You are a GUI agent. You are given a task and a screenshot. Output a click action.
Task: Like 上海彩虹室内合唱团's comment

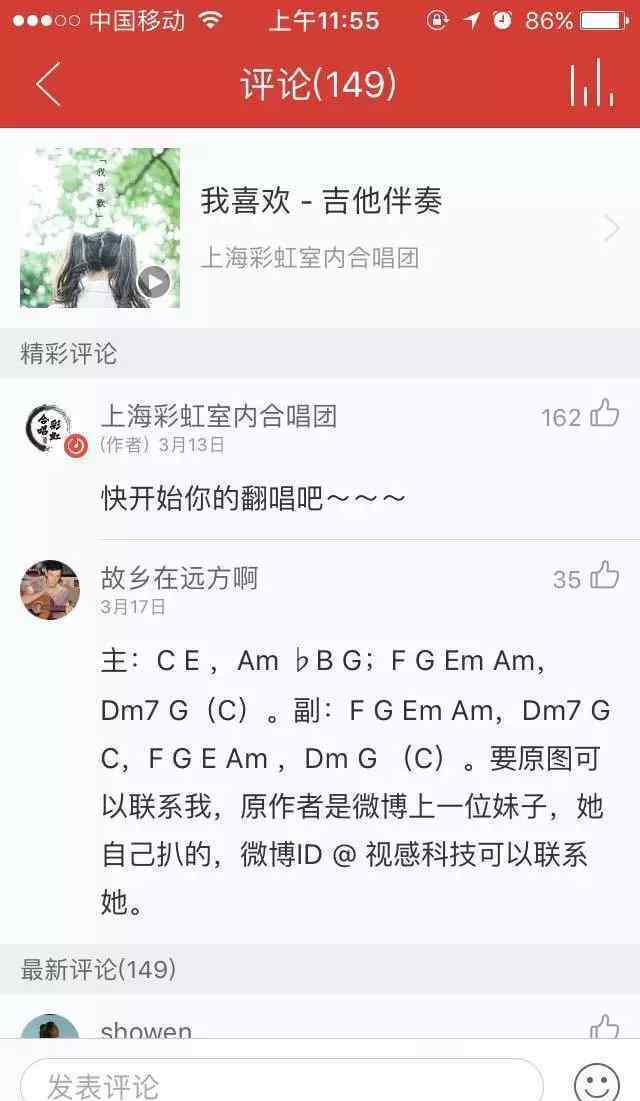point(604,414)
